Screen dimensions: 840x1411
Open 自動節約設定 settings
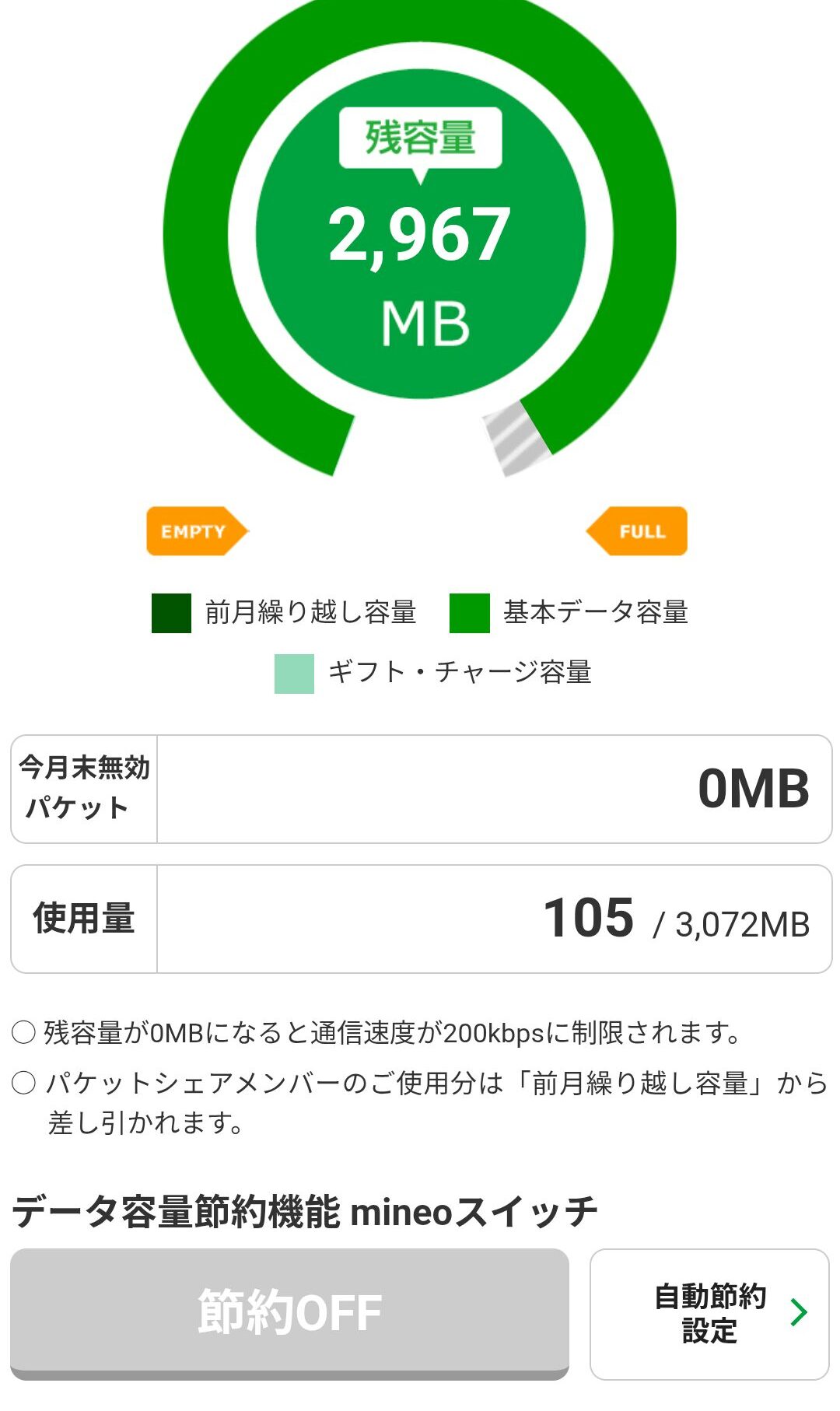click(709, 1314)
